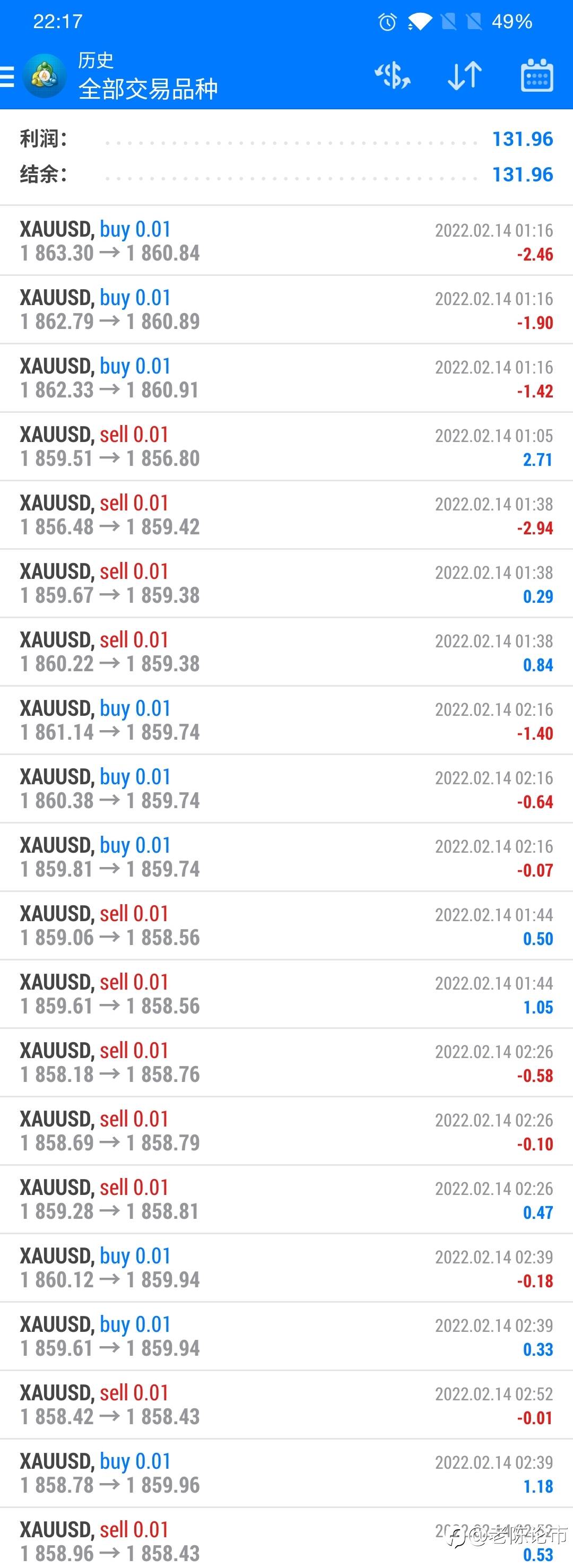Open the buy trade with loss -2.46
This screenshot has width=573, height=1568.
(286, 241)
